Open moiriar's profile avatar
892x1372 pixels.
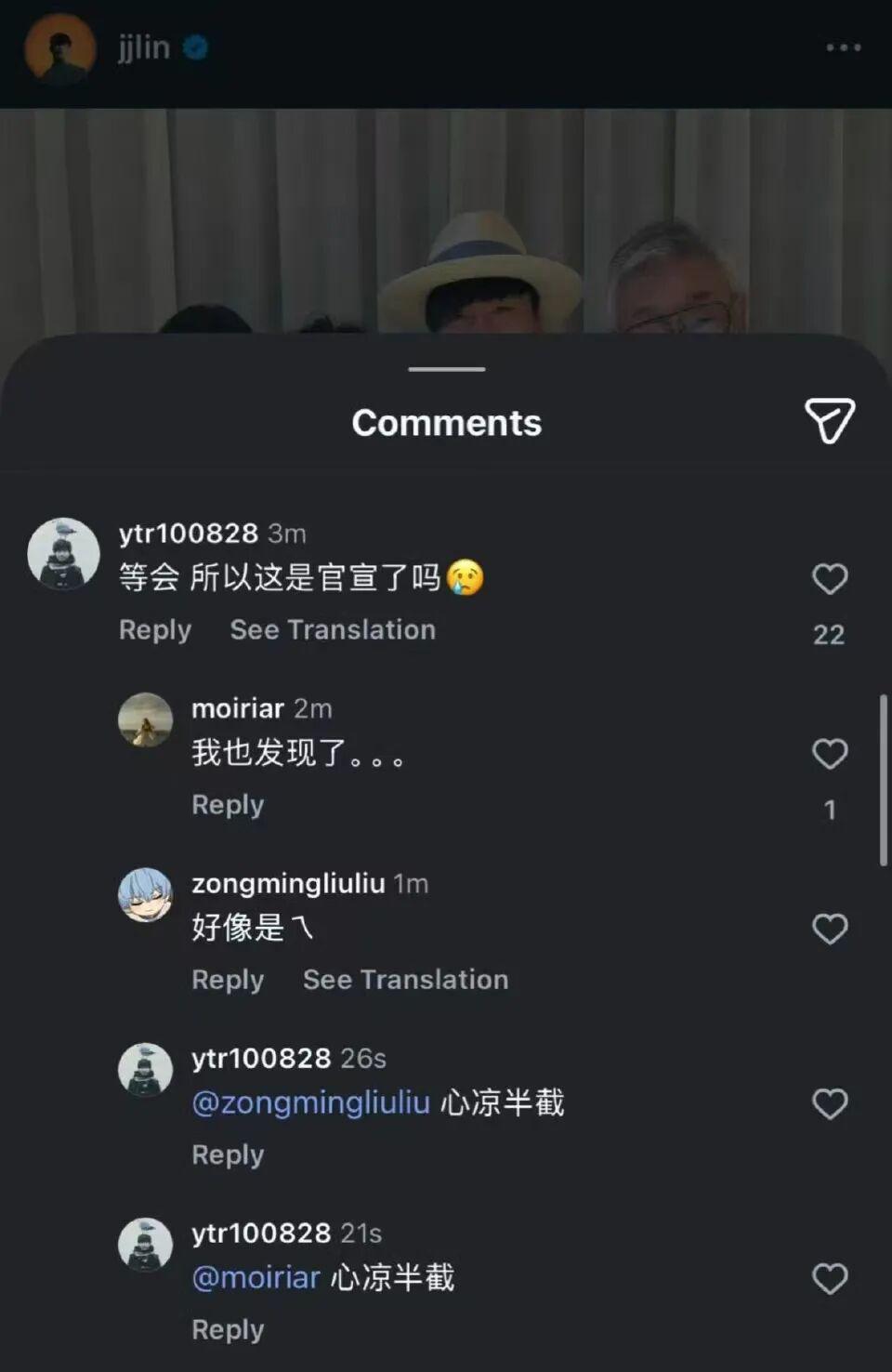pyautogui.click(x=145, y=719)
